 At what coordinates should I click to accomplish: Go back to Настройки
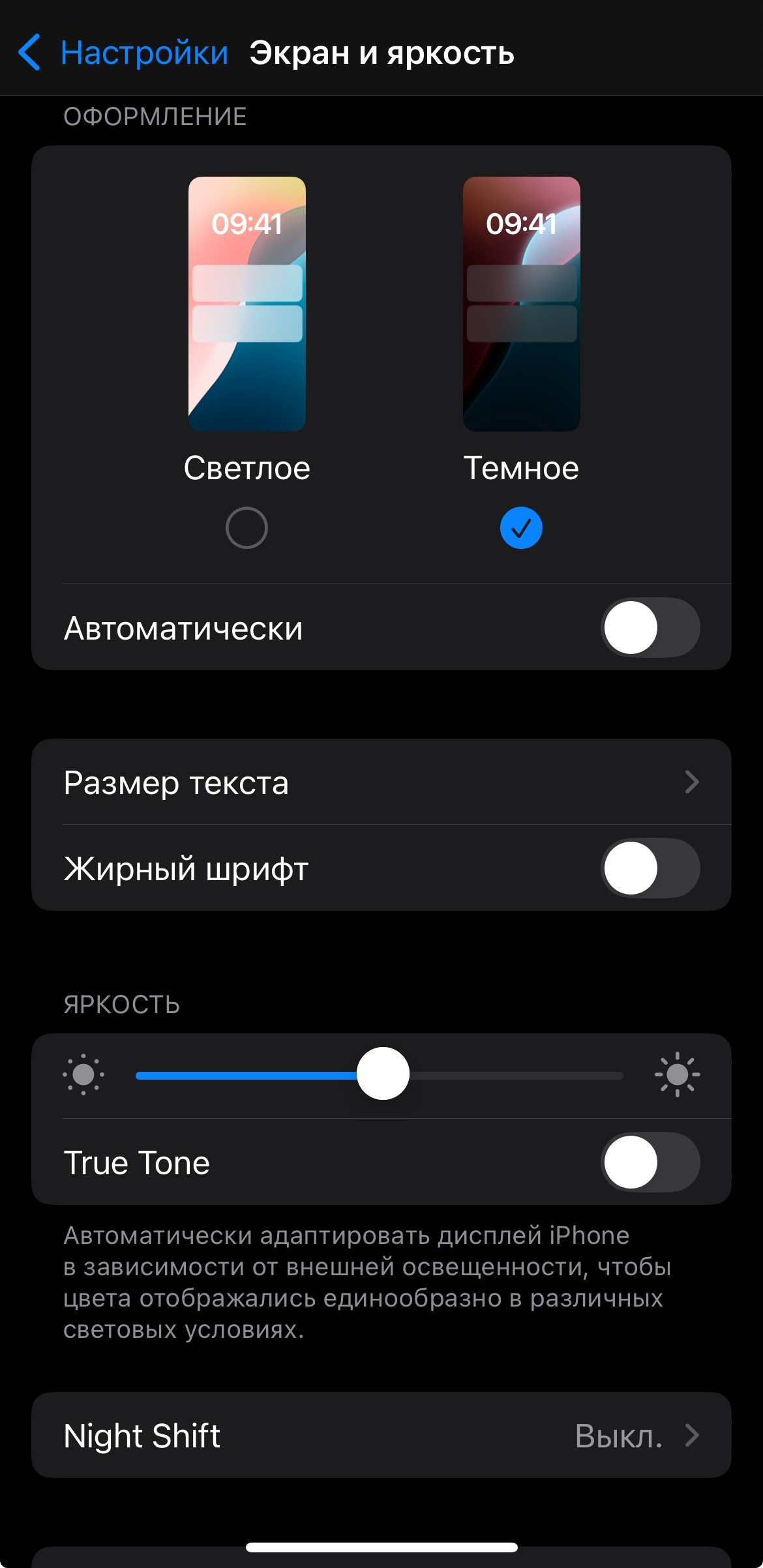(x=124, y=53)
